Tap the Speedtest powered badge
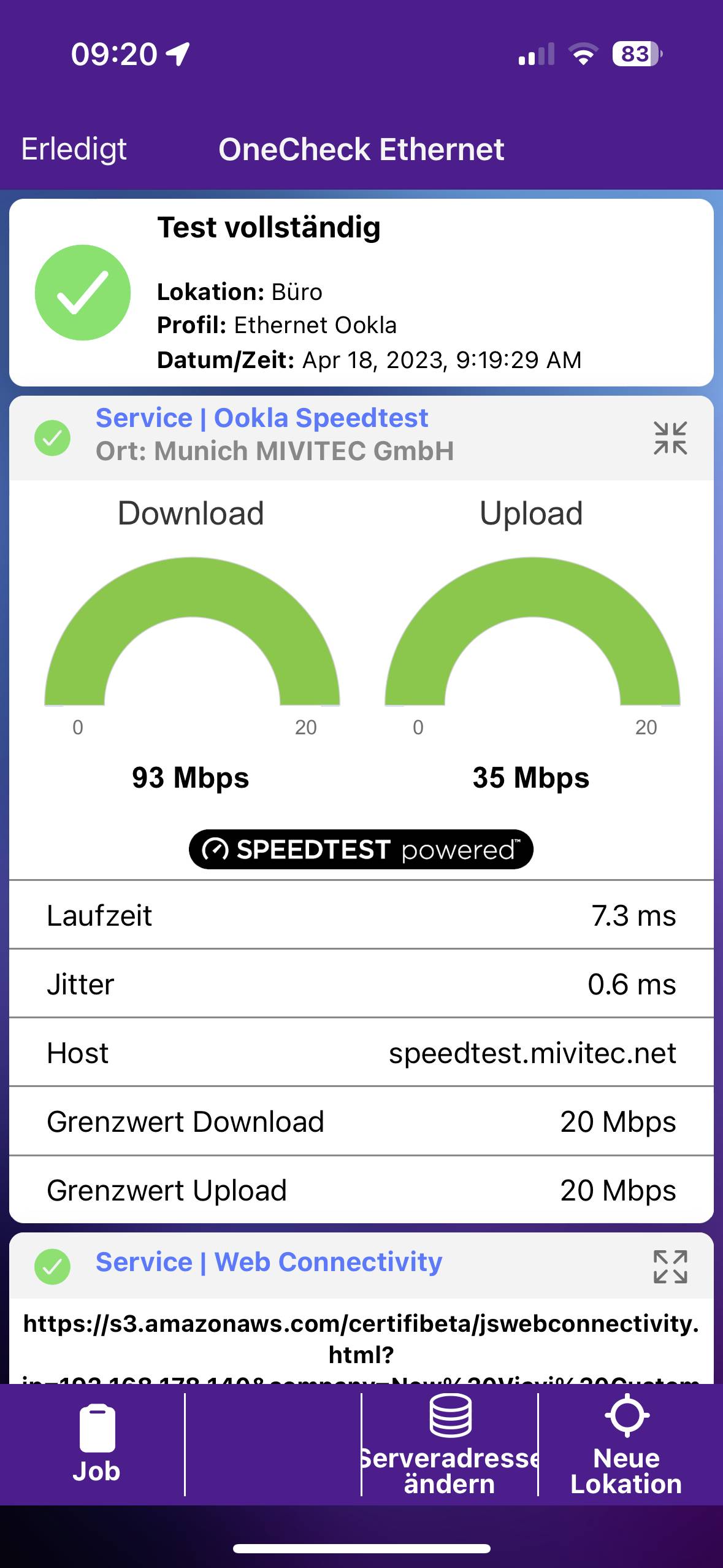723x1568 pixels. (361, 849)
